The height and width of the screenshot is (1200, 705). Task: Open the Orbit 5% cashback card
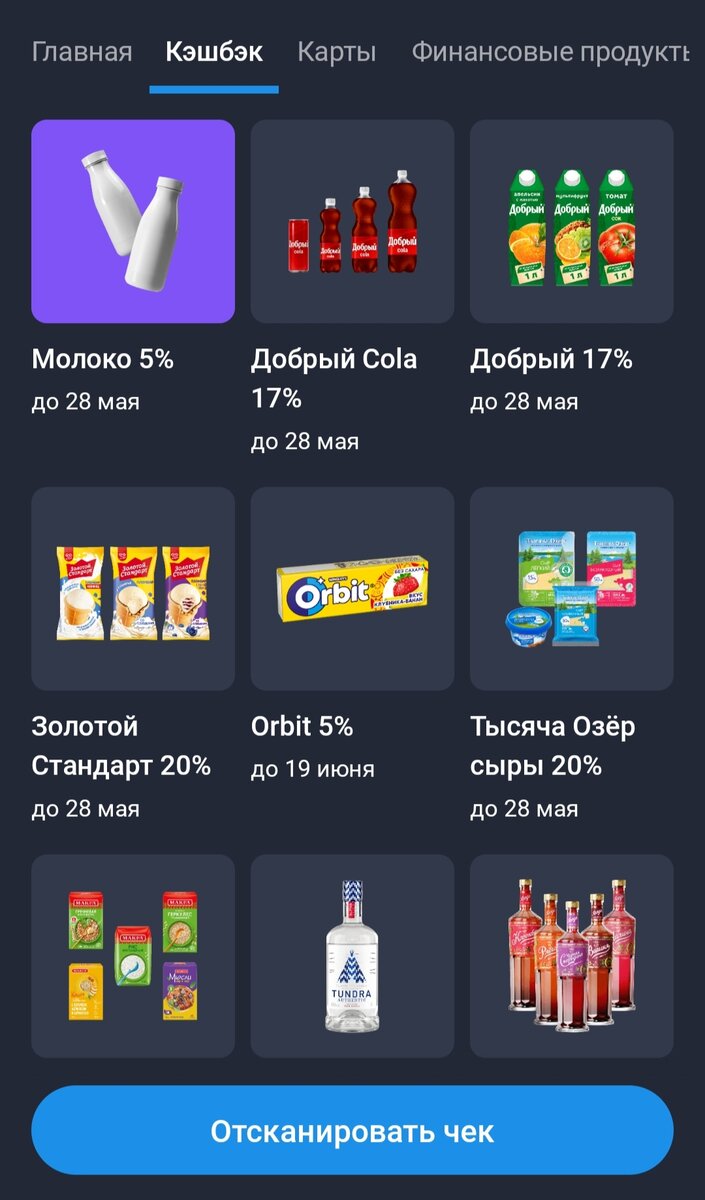pos(352,589)
